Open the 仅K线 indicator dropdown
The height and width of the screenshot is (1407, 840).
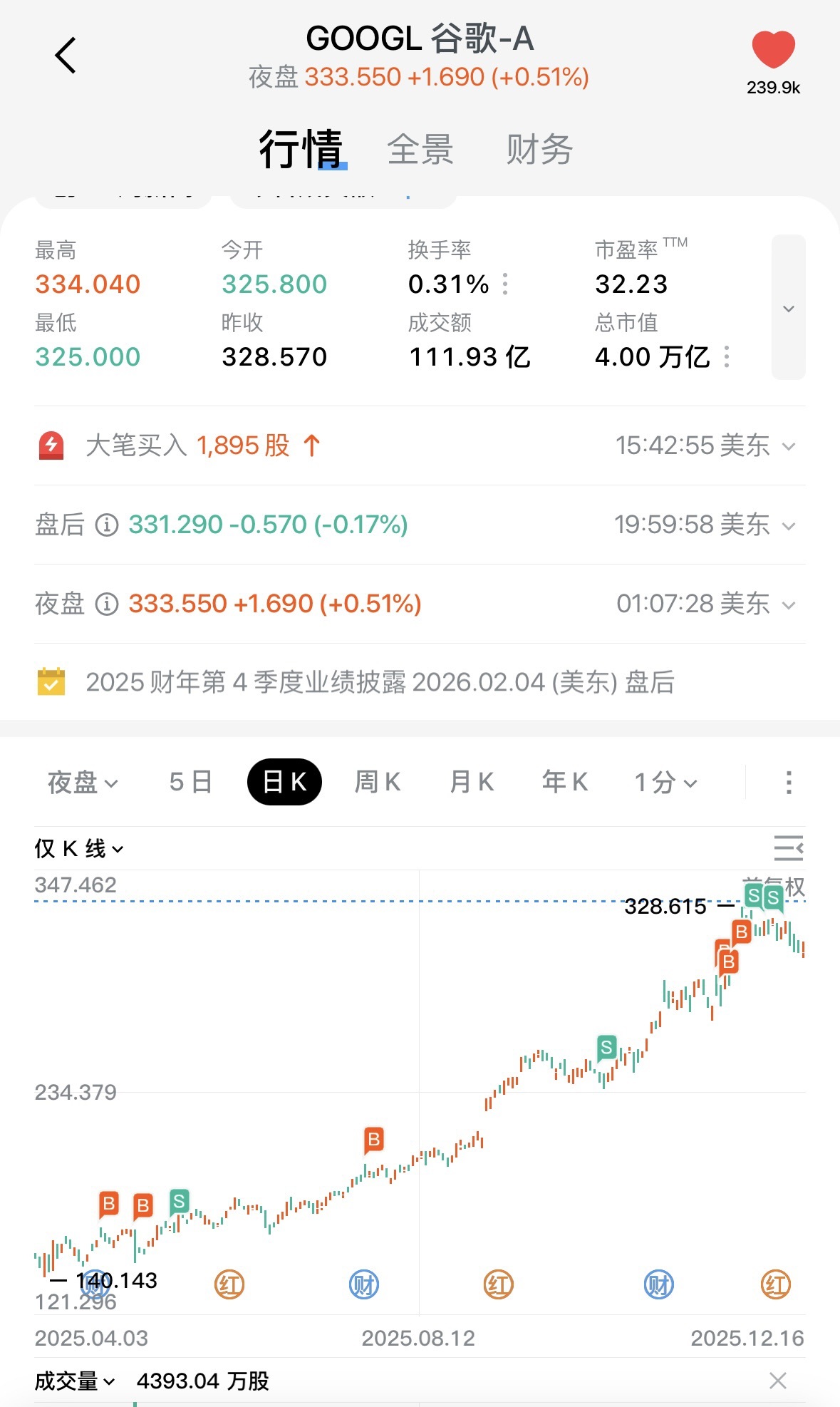click(79, 849)
